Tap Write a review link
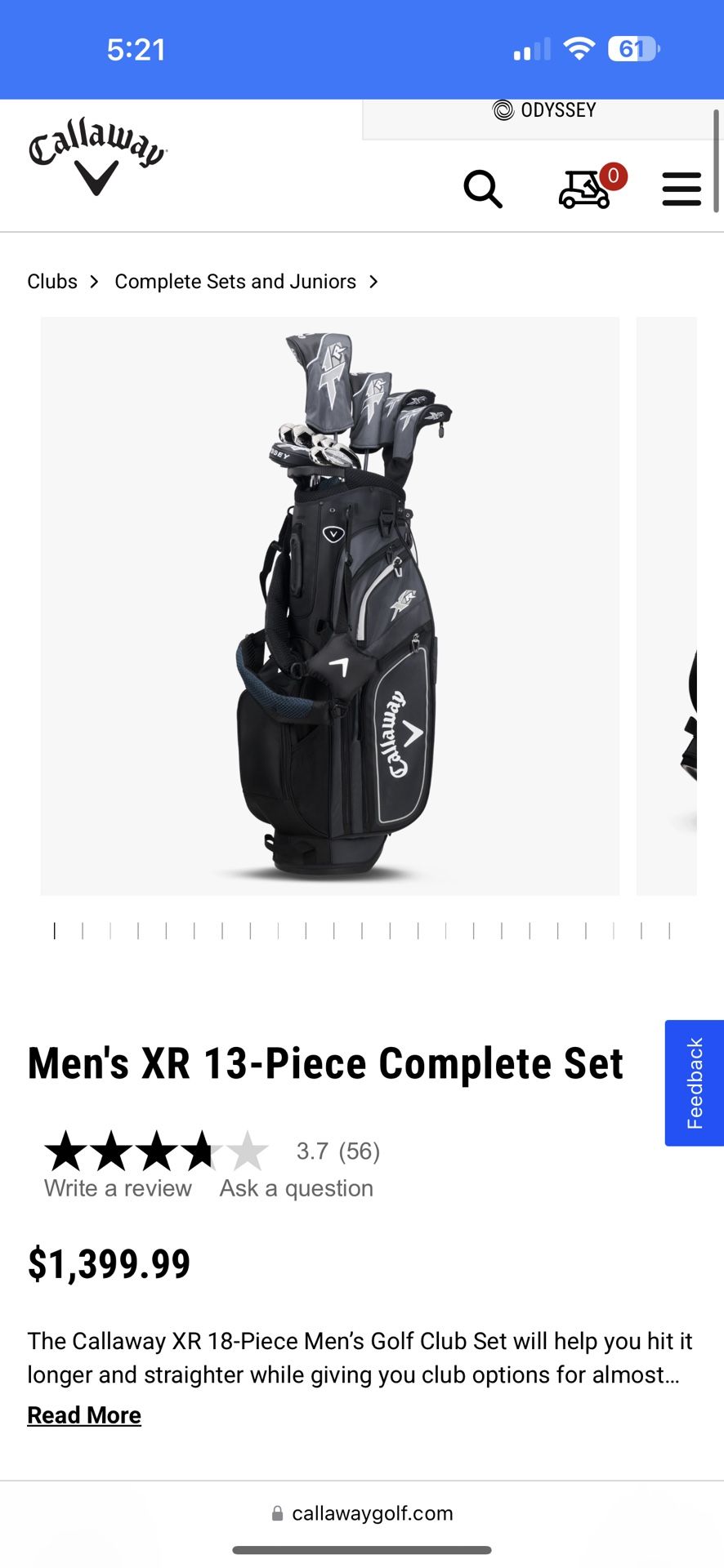 click(118, 1188)
